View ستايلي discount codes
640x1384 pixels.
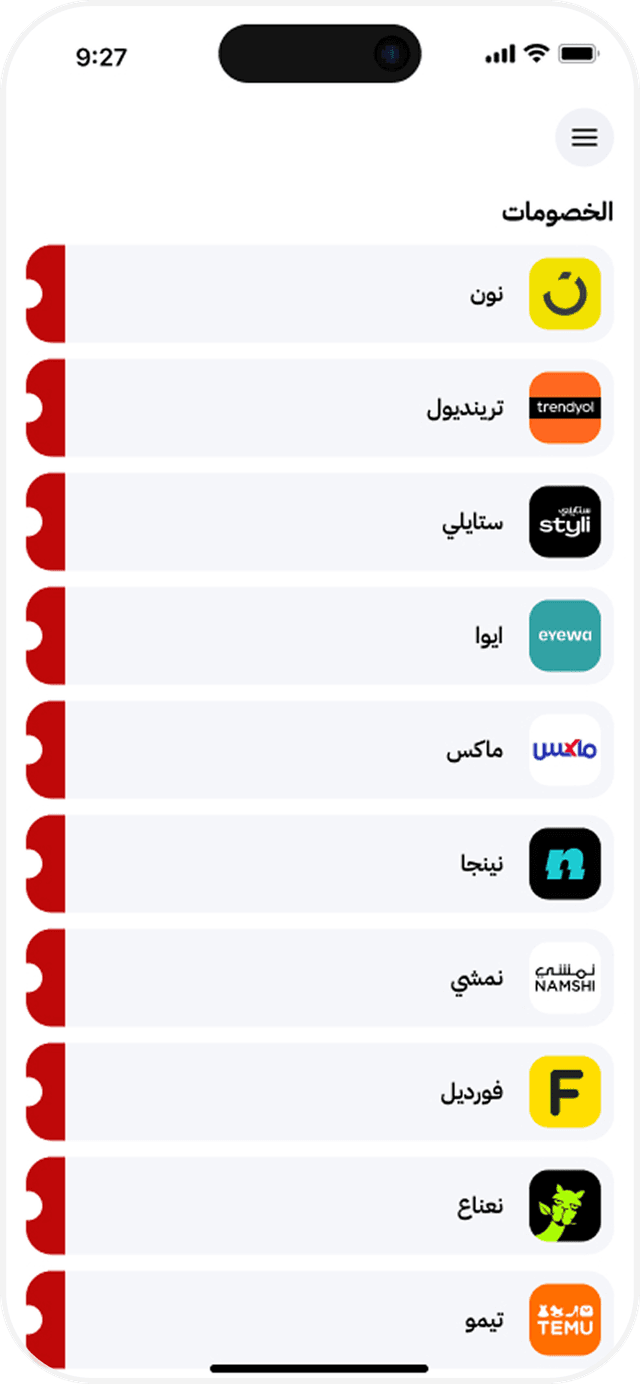(320, 522)
